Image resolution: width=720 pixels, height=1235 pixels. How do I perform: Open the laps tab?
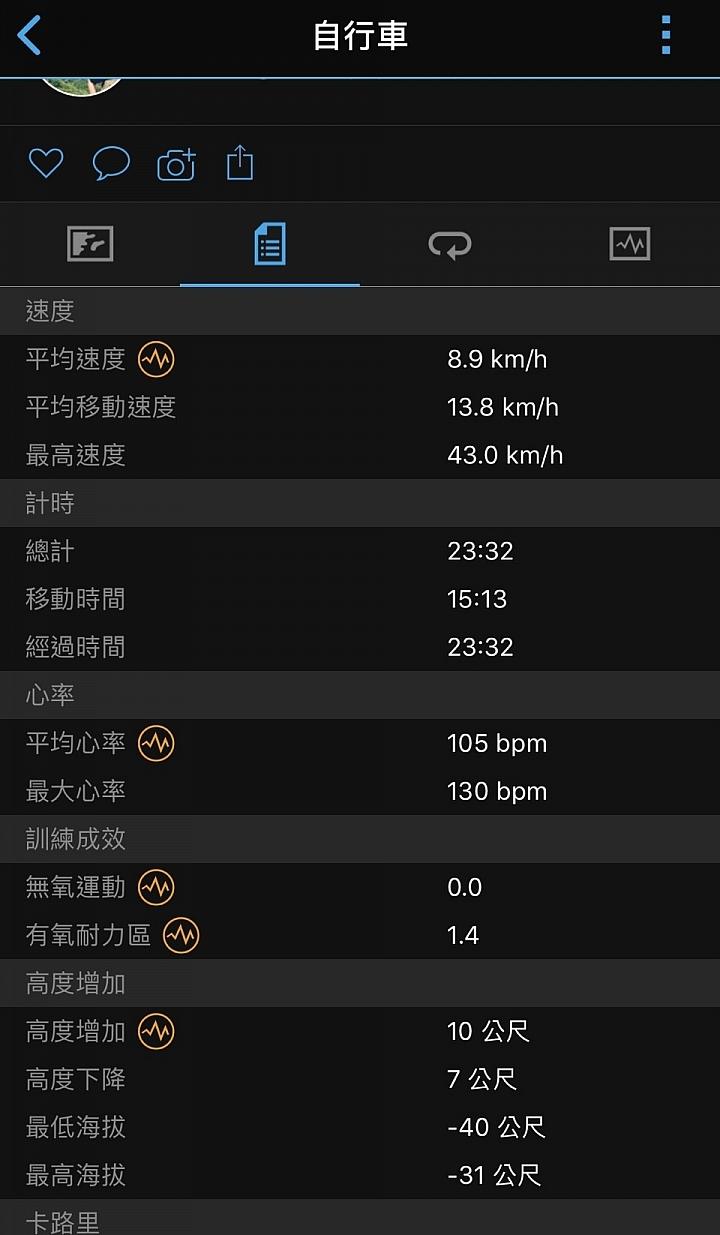click(450, 244)
